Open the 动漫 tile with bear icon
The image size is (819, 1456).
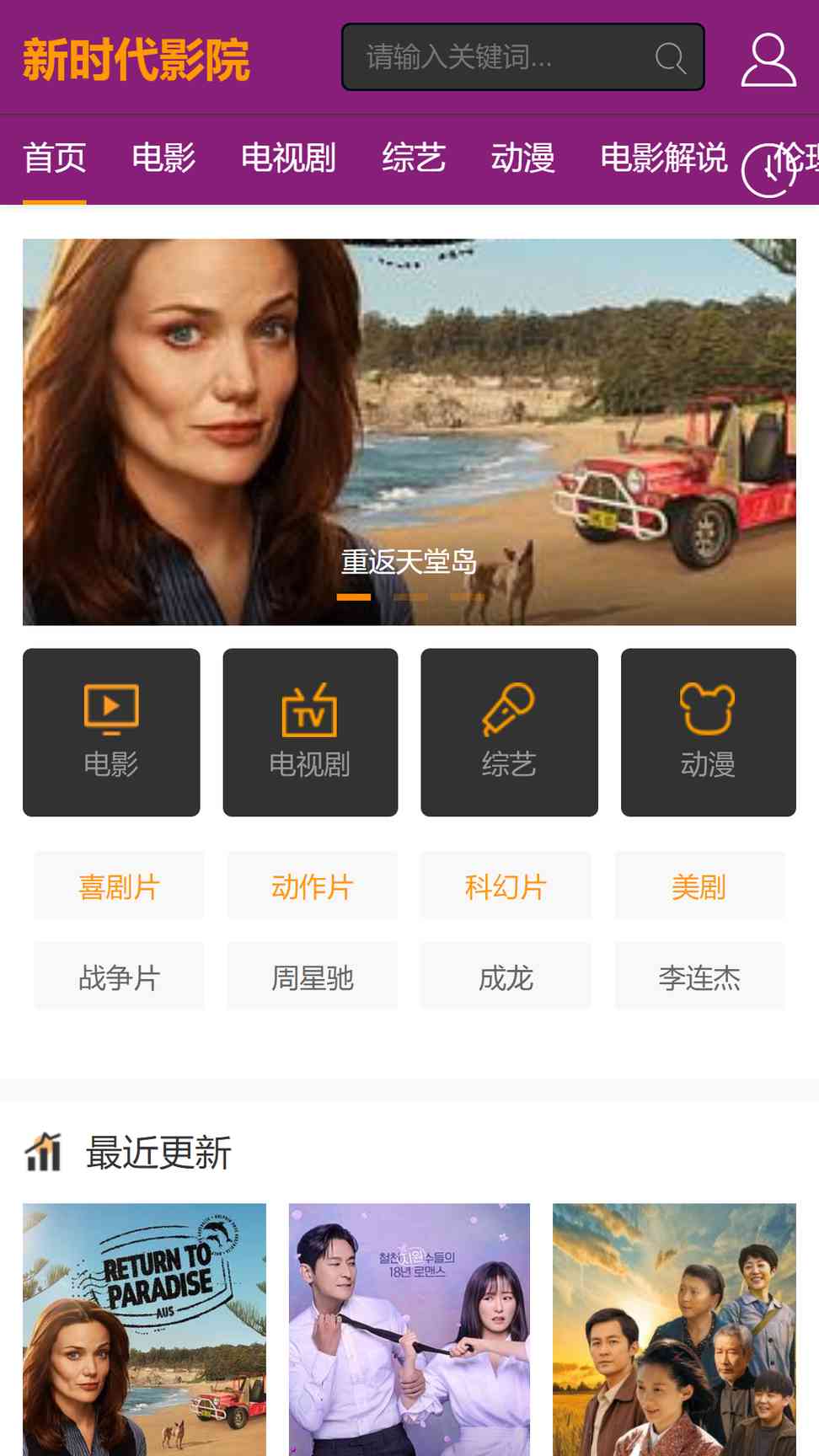(709, 732)
